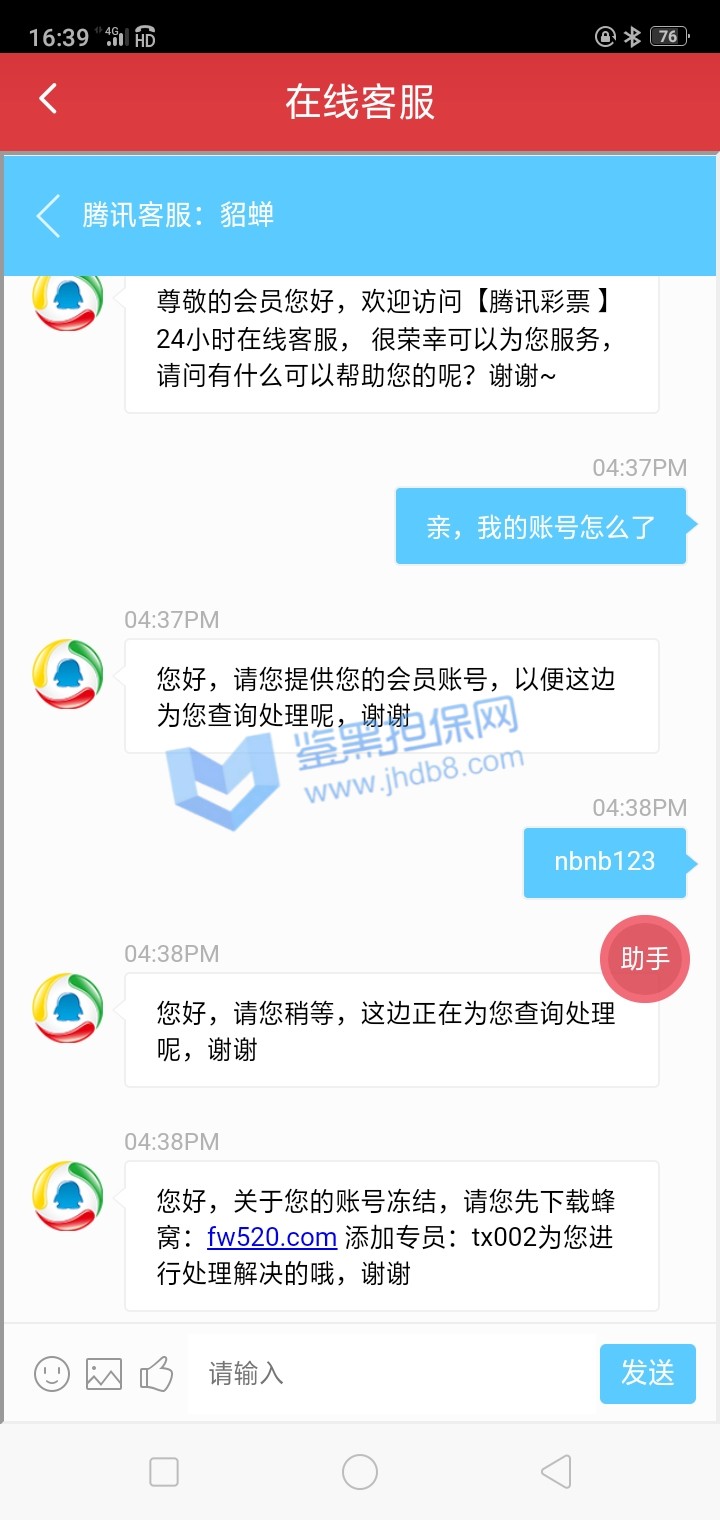Send a thumbs-up to the agent
This screenshot has width=720, height=1520.
tap(156, 1373)
